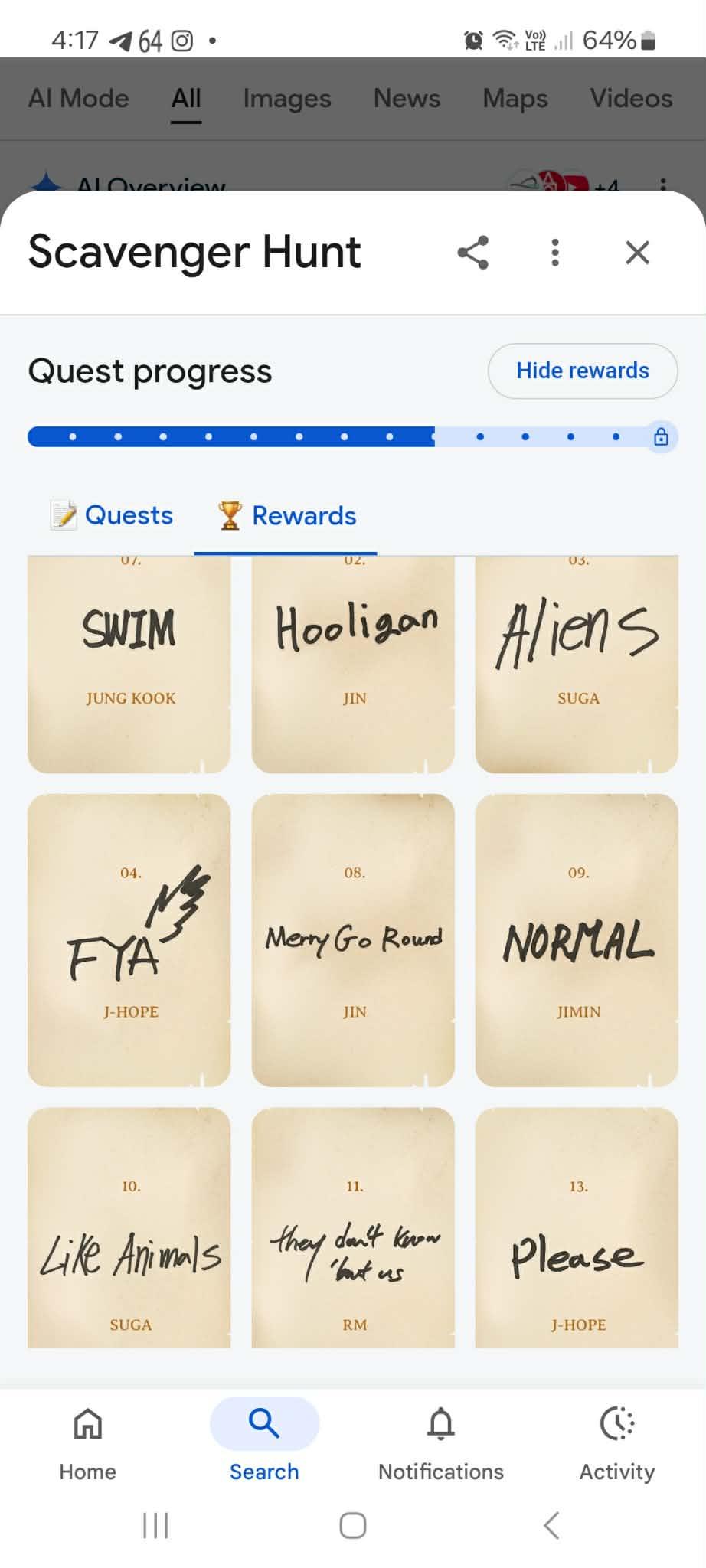Switch to the Quests tab
This screenshot has height=1568, width=706.
pyautogui.click(x=112, y=515)
